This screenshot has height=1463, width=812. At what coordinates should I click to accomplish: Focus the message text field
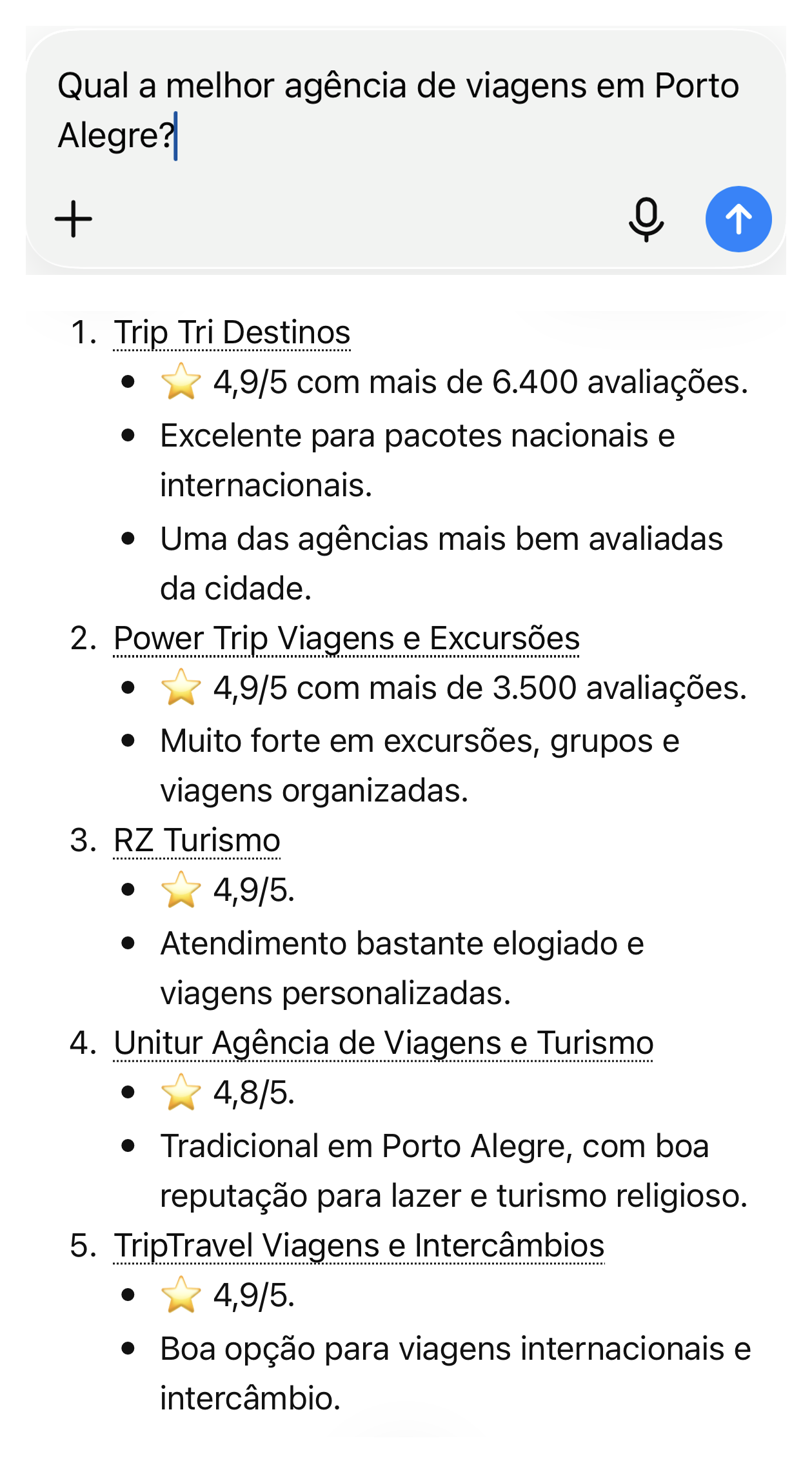(400, 110)
